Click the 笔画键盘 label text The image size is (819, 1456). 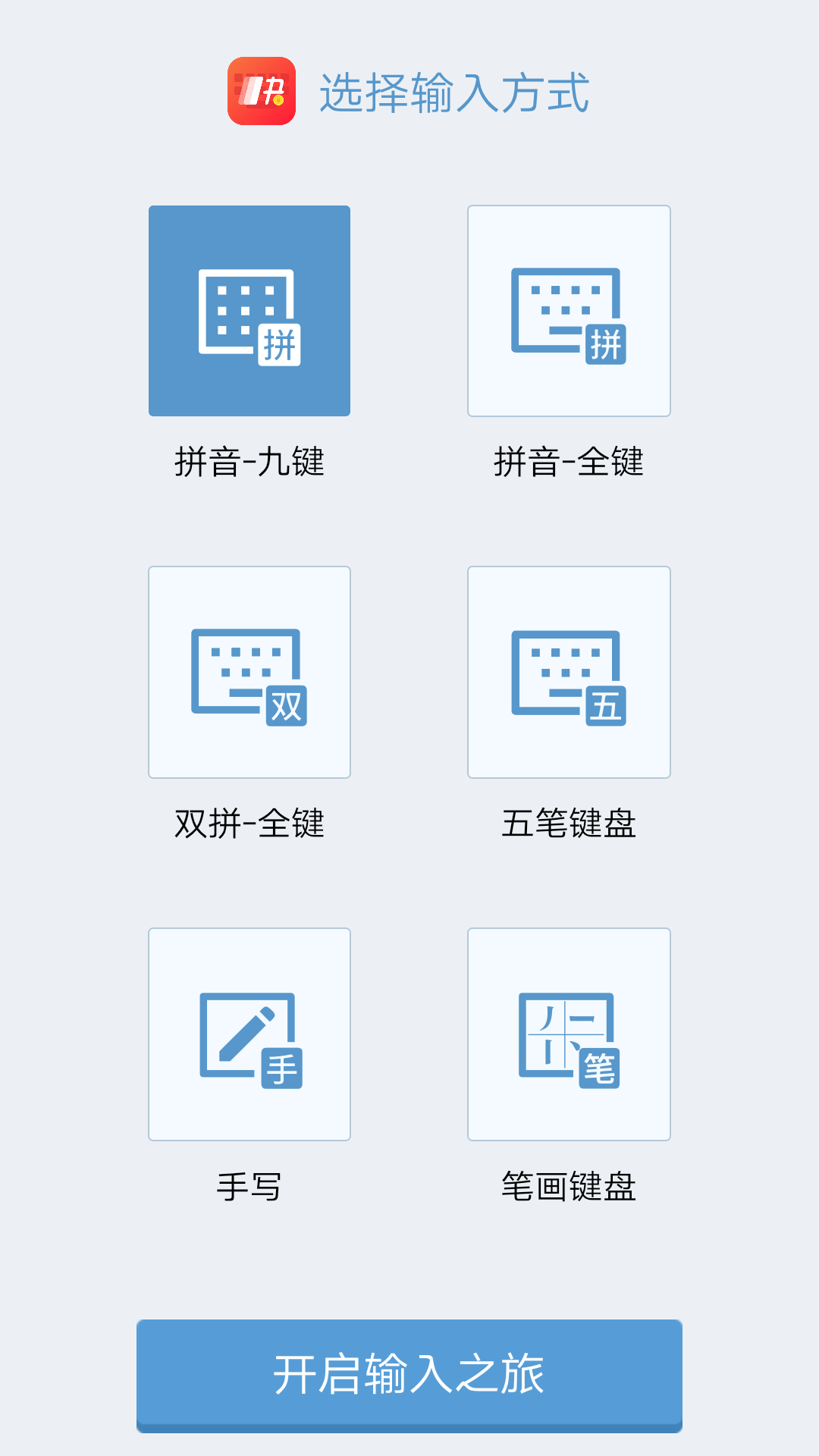569,1188
